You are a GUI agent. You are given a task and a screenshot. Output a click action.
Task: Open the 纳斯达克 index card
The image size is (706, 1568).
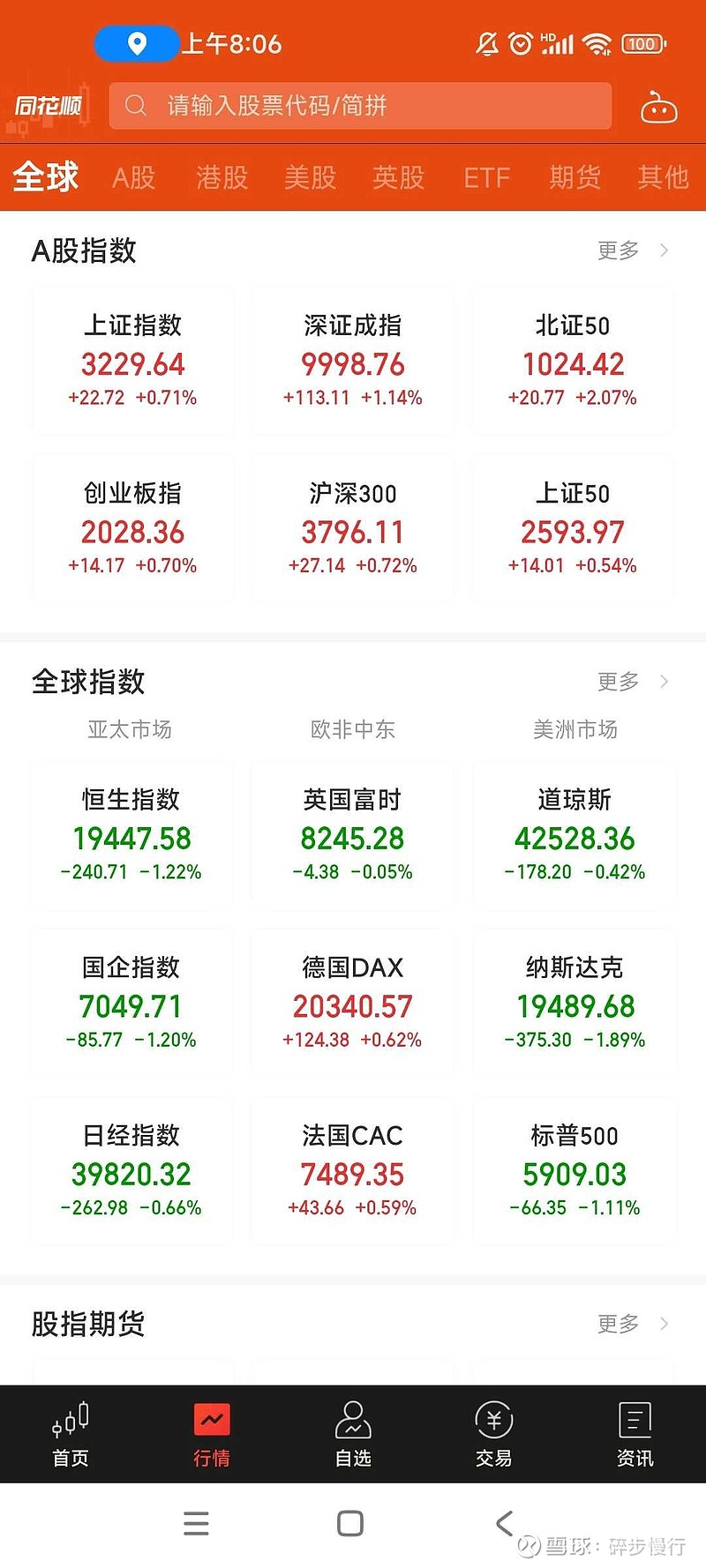tap(573, 1004)
